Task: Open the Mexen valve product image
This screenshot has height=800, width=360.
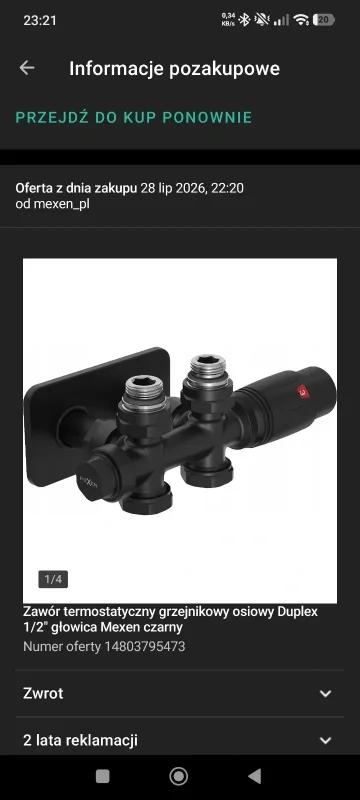Action: pos(180,431)
